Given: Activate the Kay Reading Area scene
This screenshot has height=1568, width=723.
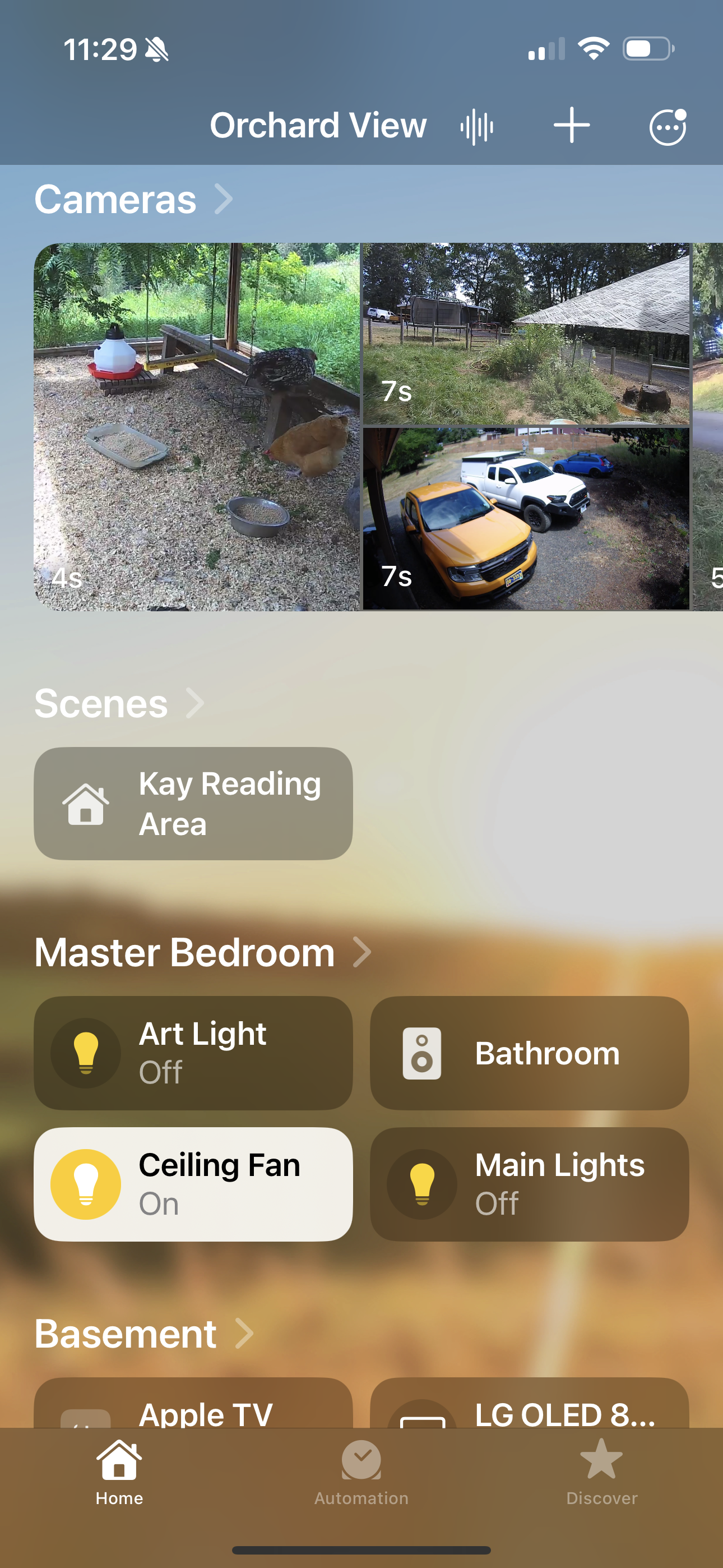Looking at the screenshot, I should point(193,804).
